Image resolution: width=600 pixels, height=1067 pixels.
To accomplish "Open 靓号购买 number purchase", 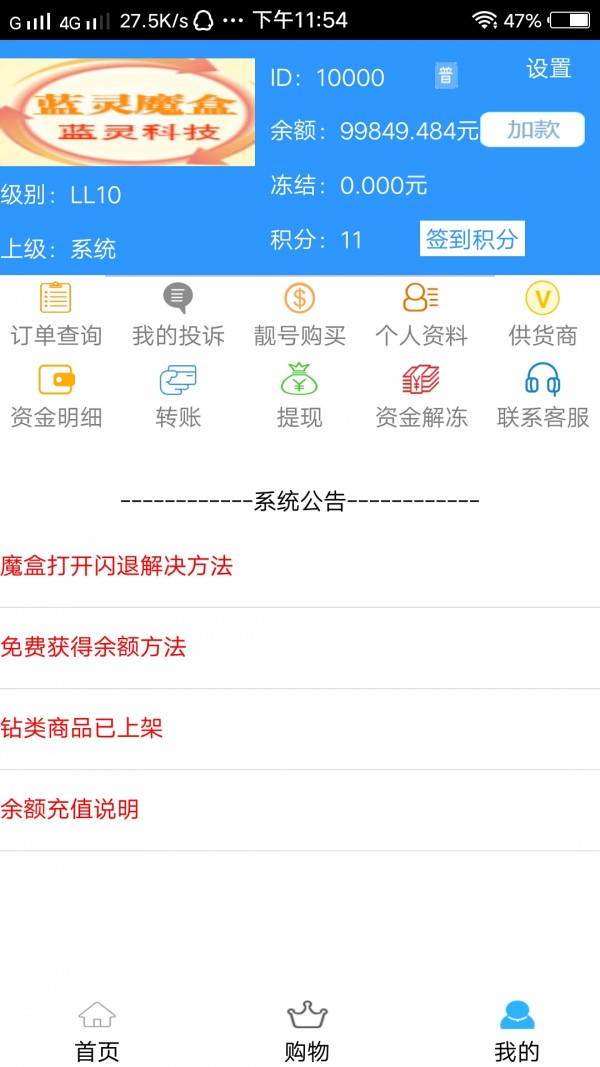I will tap(300, 316).
